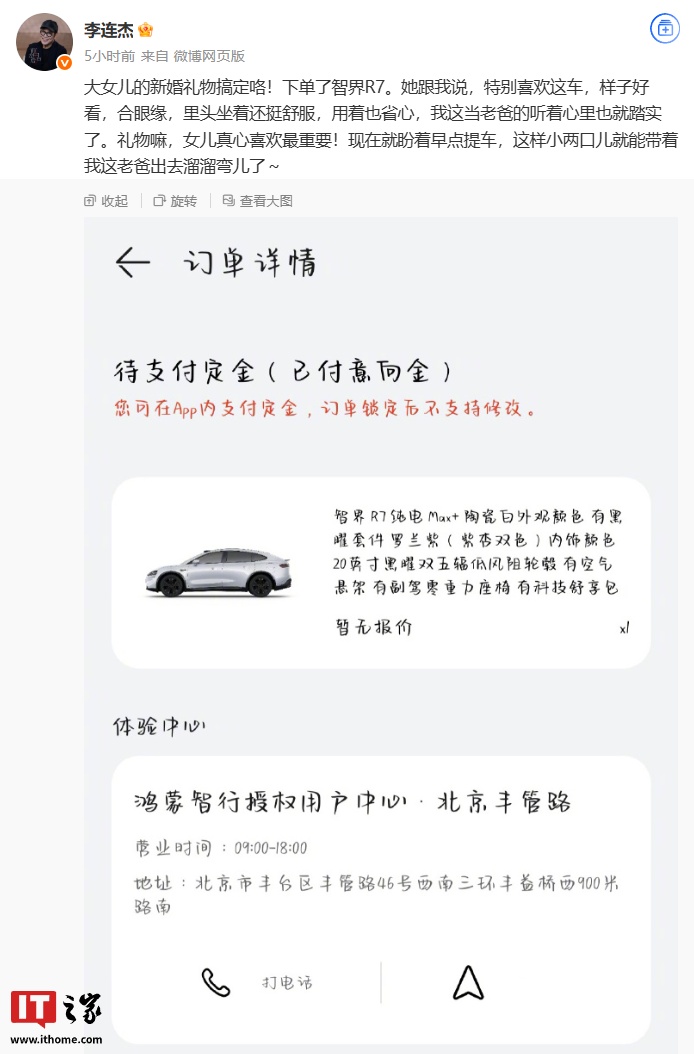Tap the follow plus icon
This screenshot has height=1054, width=694.
click(x=665, y=29)
